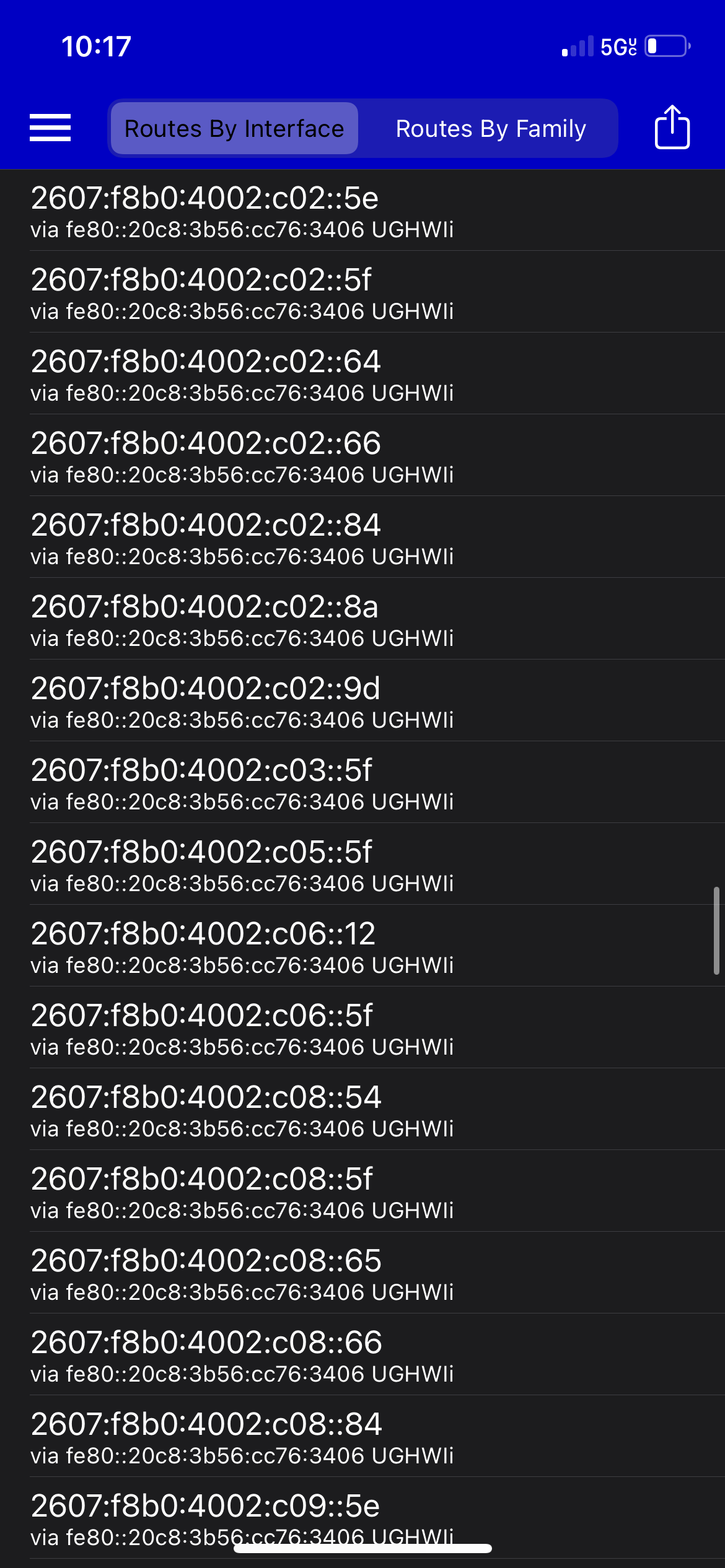The height and width of the screenshot is (1568, 725).
Task: Tap route 2607:f8b0:4002:c02::9d
Action: click(x=362, y=700)
